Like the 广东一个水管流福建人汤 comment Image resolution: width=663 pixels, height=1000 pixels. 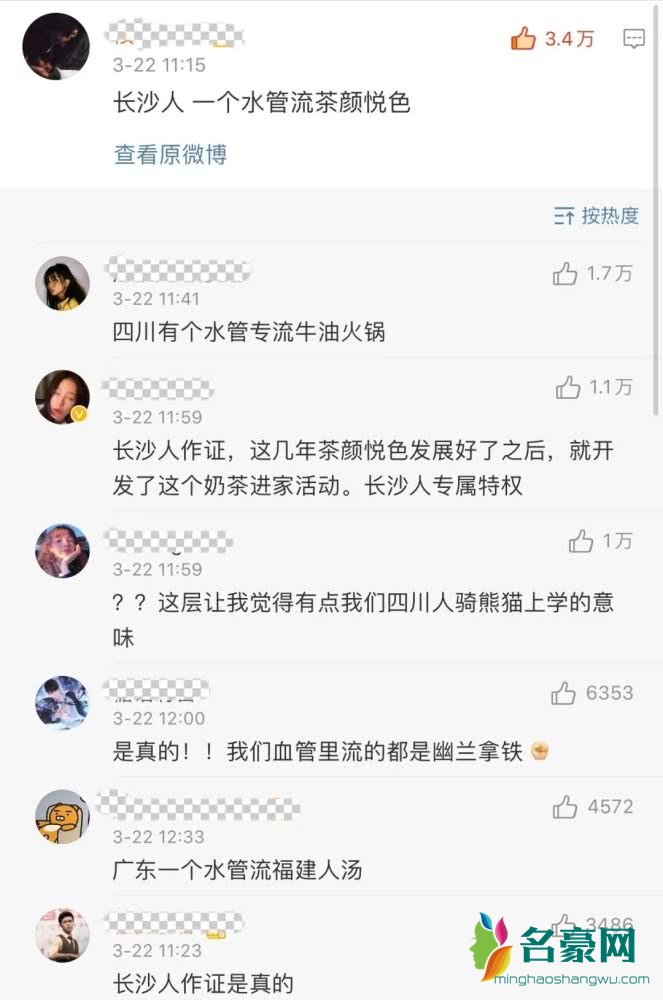point(566,806)
